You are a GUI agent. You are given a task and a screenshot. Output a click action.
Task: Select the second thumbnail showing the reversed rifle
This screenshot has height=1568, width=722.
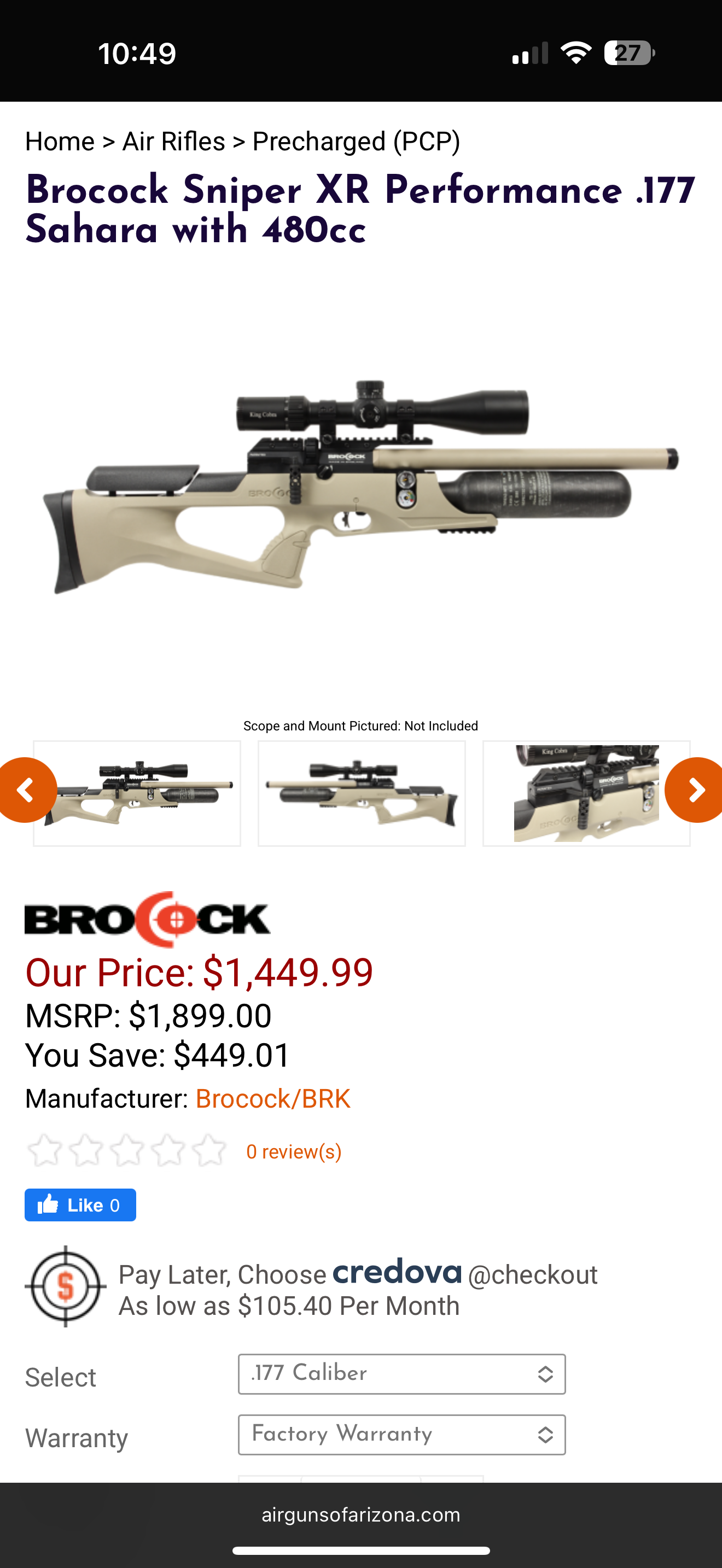pyautogui.click(x=362, y=793)
